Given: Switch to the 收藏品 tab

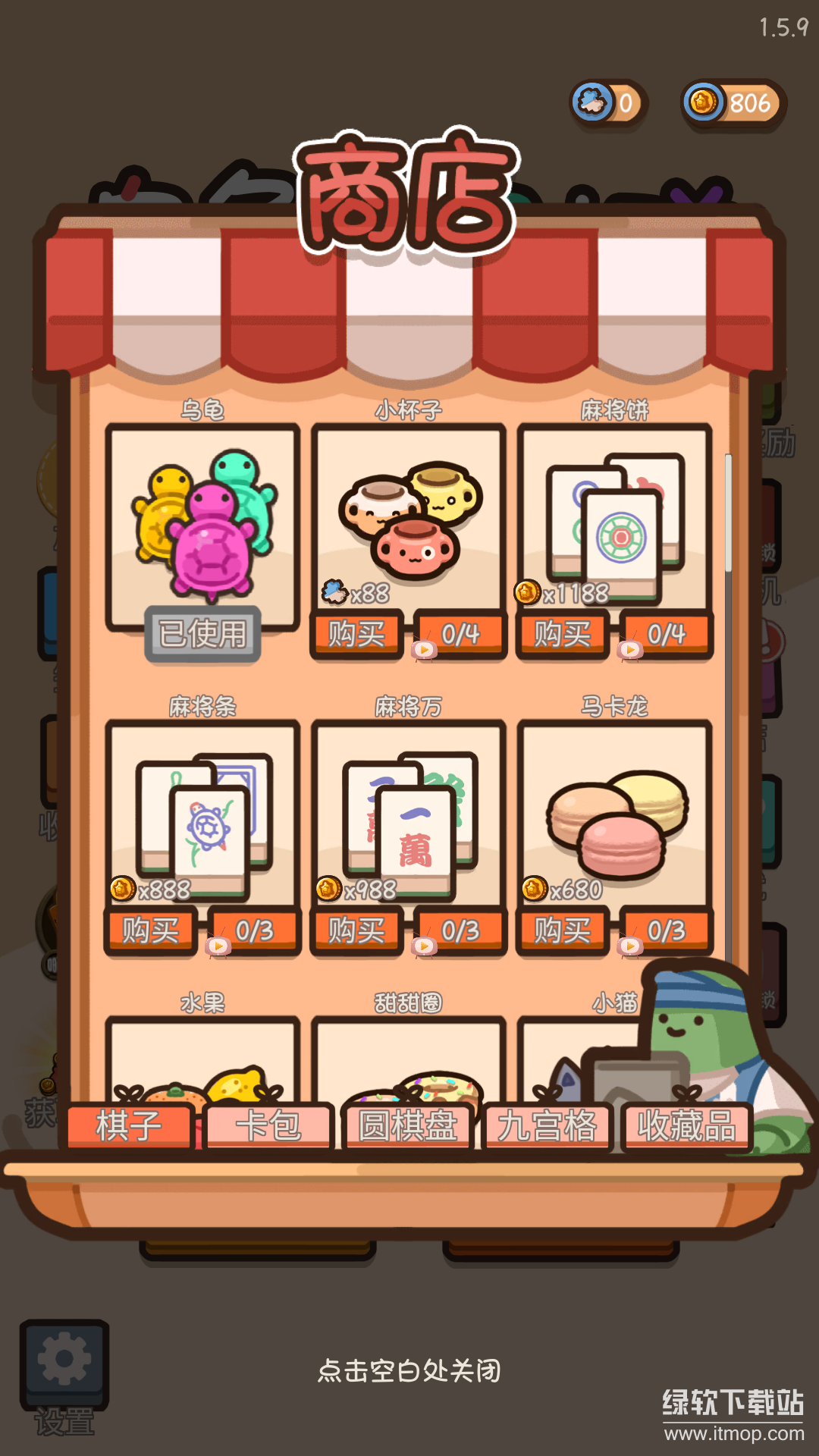Looking at the screenshot, I should 686,1126.
